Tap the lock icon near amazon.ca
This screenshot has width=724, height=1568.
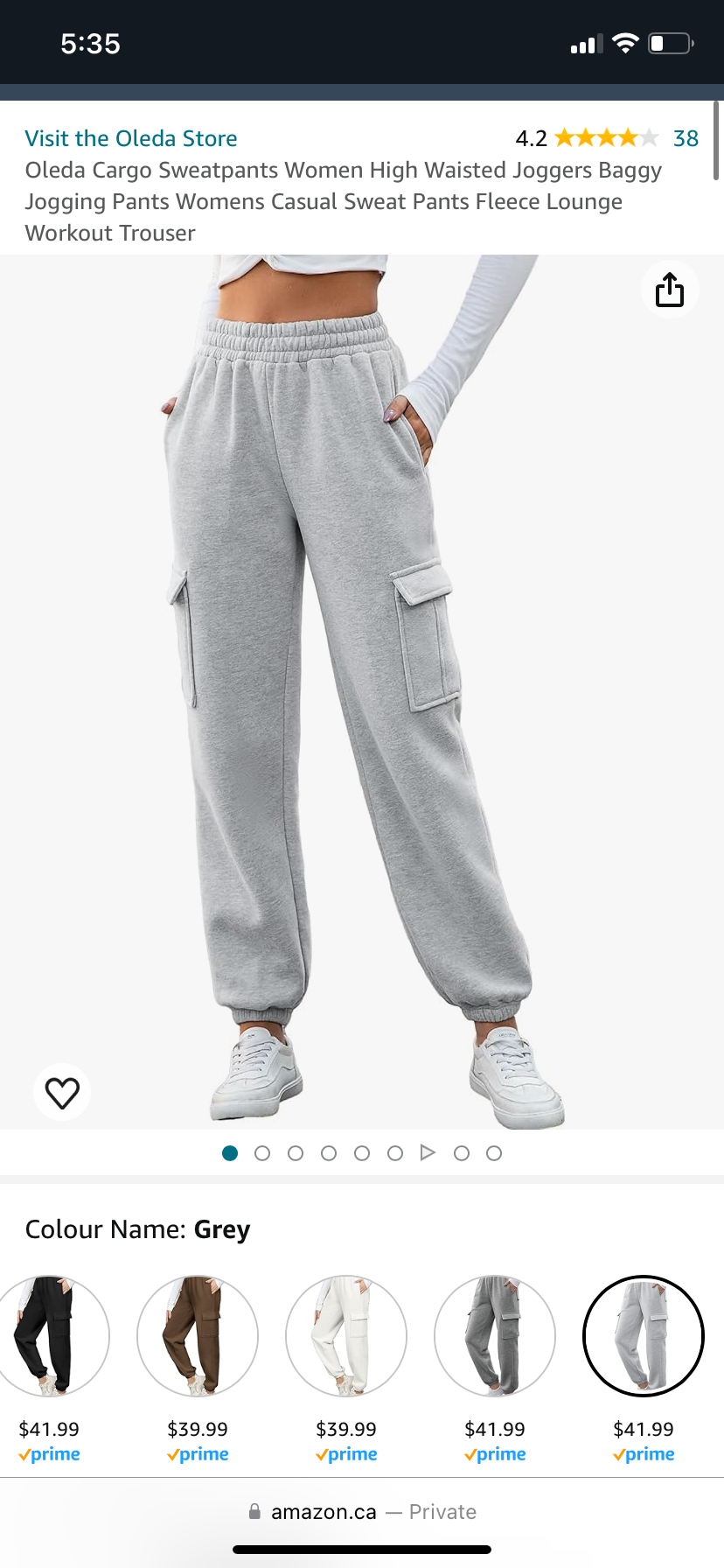coord(255,1511)
